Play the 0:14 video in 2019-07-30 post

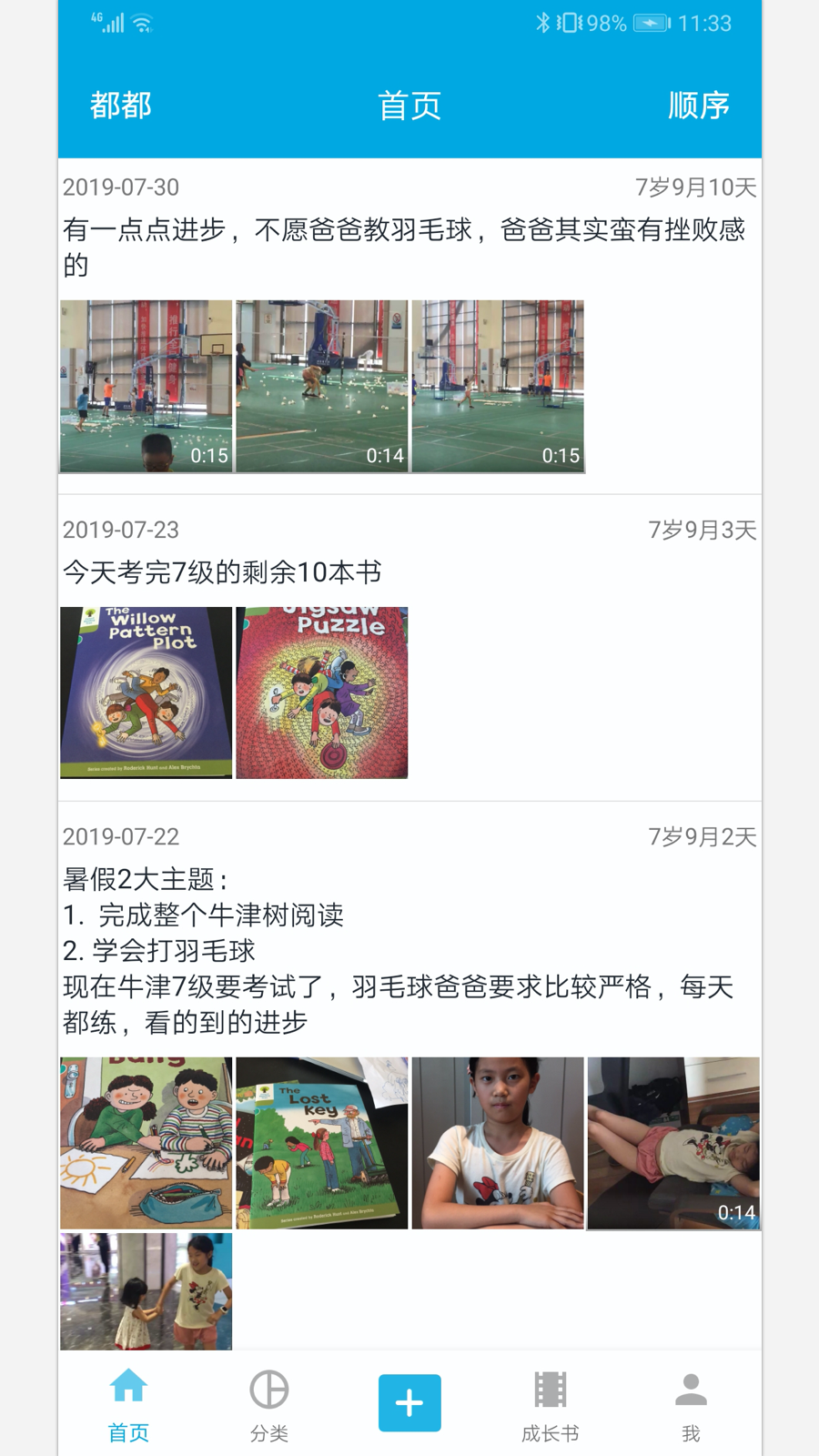322,386
